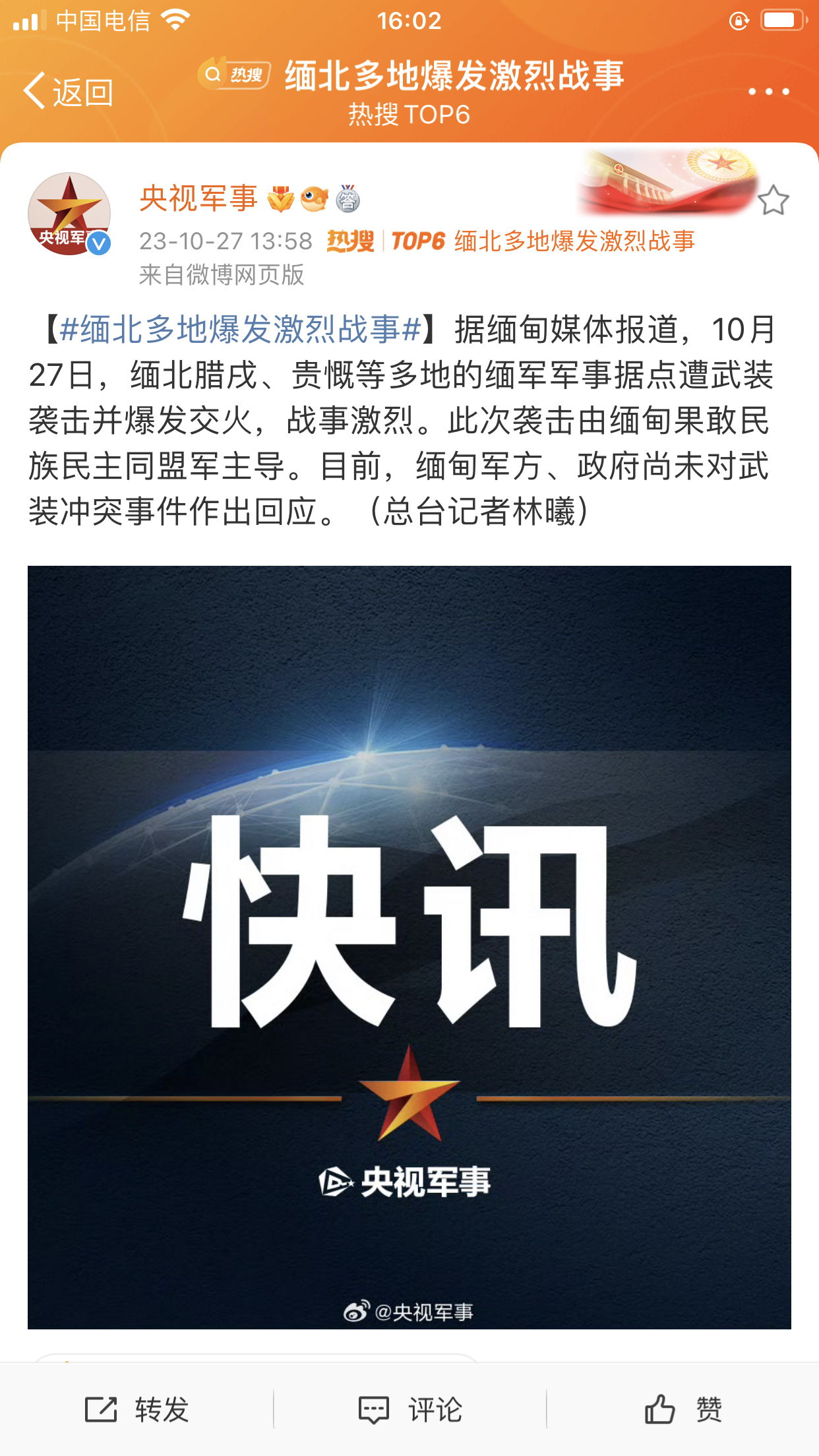The width and height of the screenshot is (819, 1456).
Task: Favorite this post with the star icon
Action: point(772,201)
